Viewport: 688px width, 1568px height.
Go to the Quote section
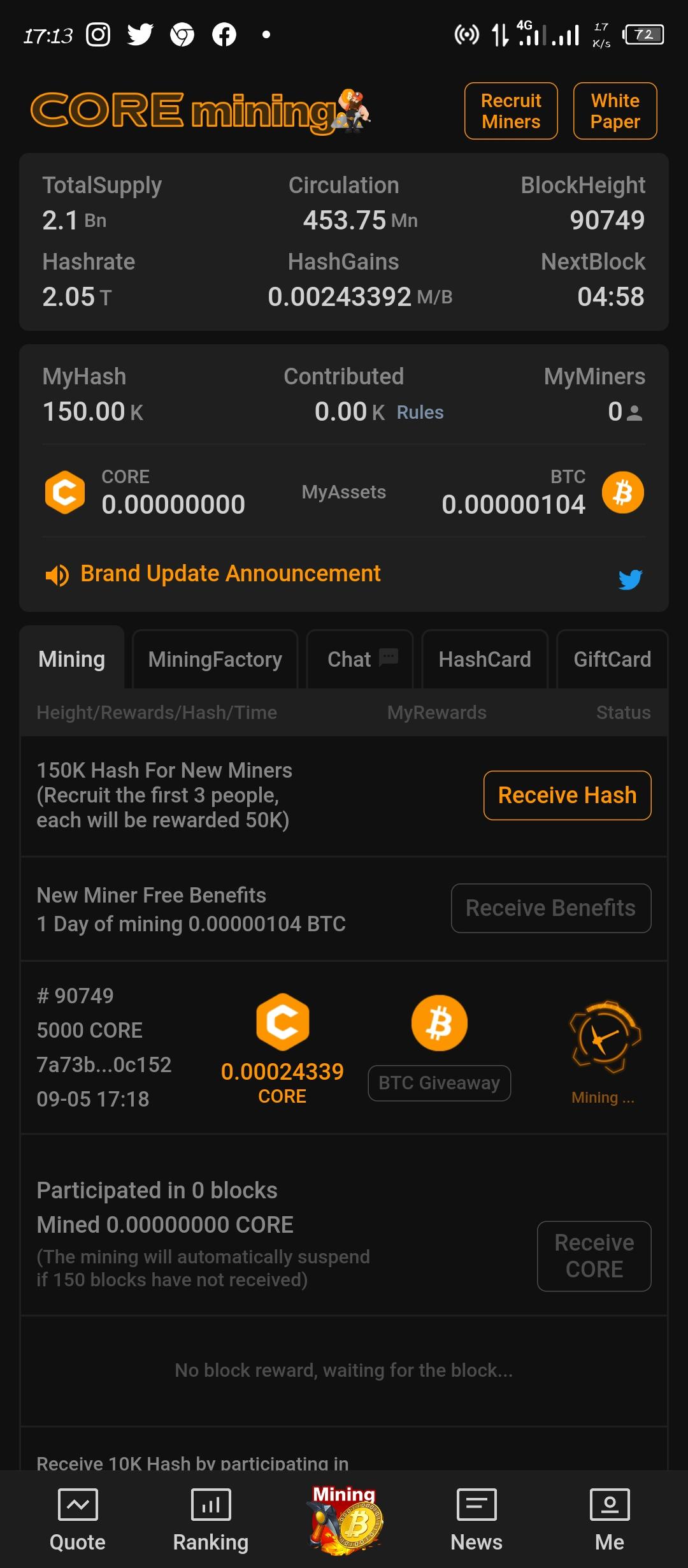tap(78, 1520)
